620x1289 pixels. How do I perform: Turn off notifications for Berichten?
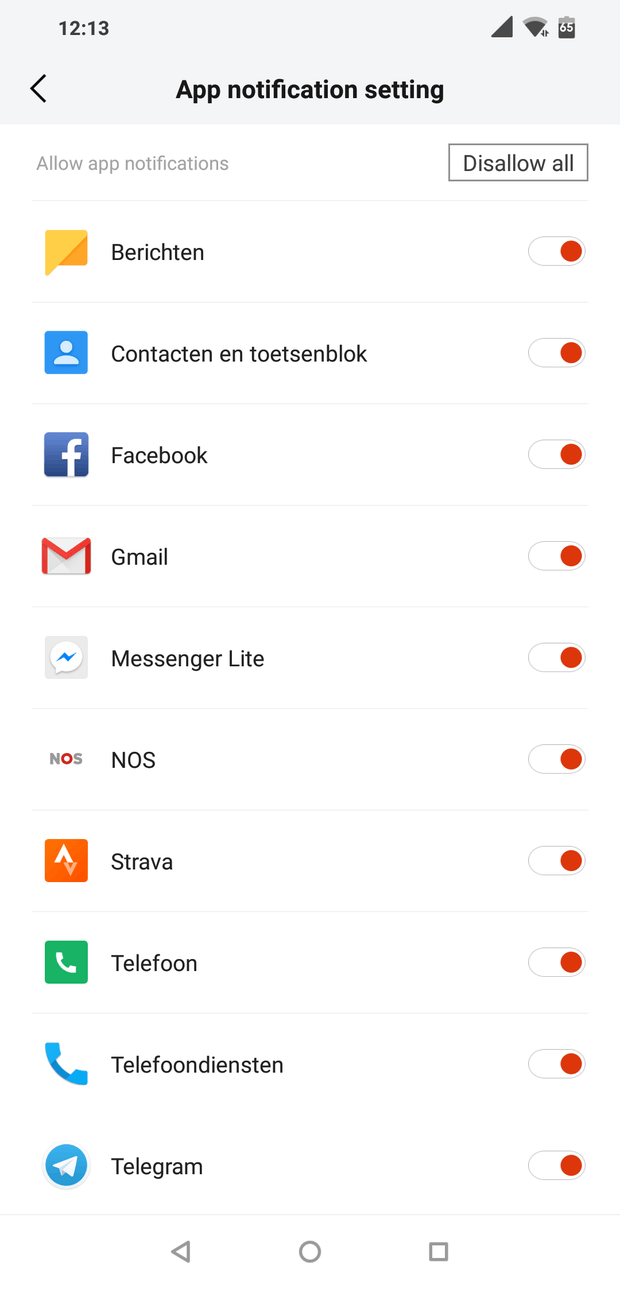tap(556, 252)
